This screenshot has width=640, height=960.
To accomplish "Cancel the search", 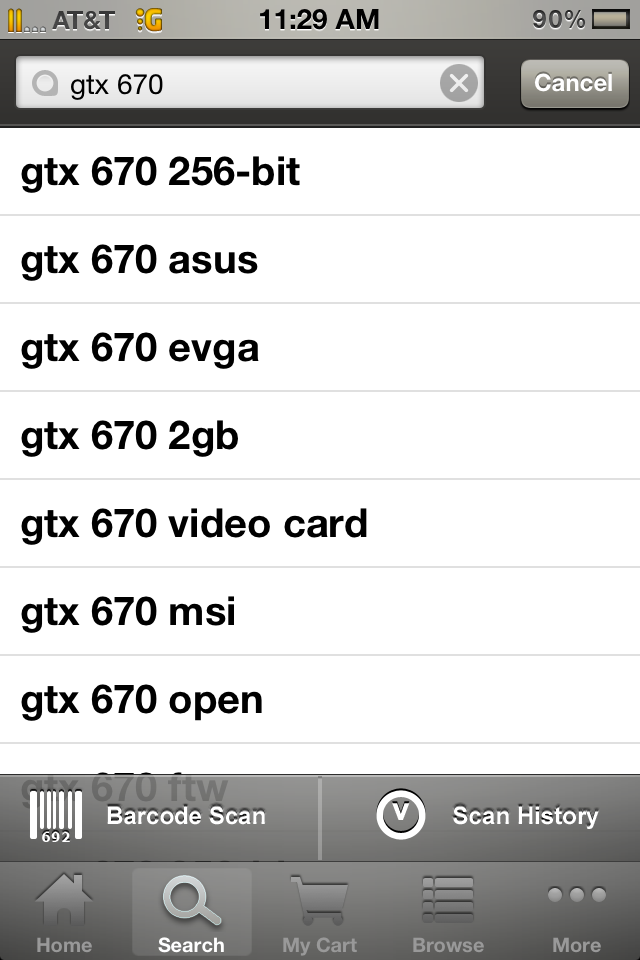I will click(573, 83).
